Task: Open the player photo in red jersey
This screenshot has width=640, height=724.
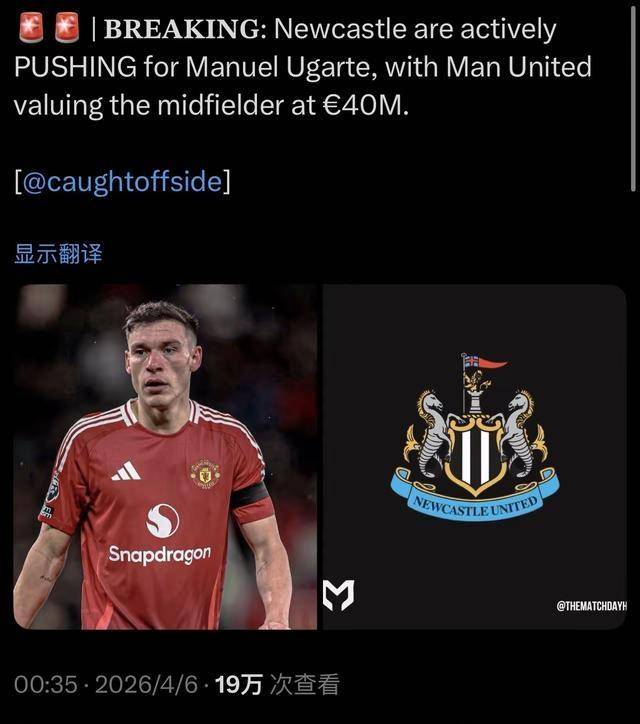Action: (166, 457)
